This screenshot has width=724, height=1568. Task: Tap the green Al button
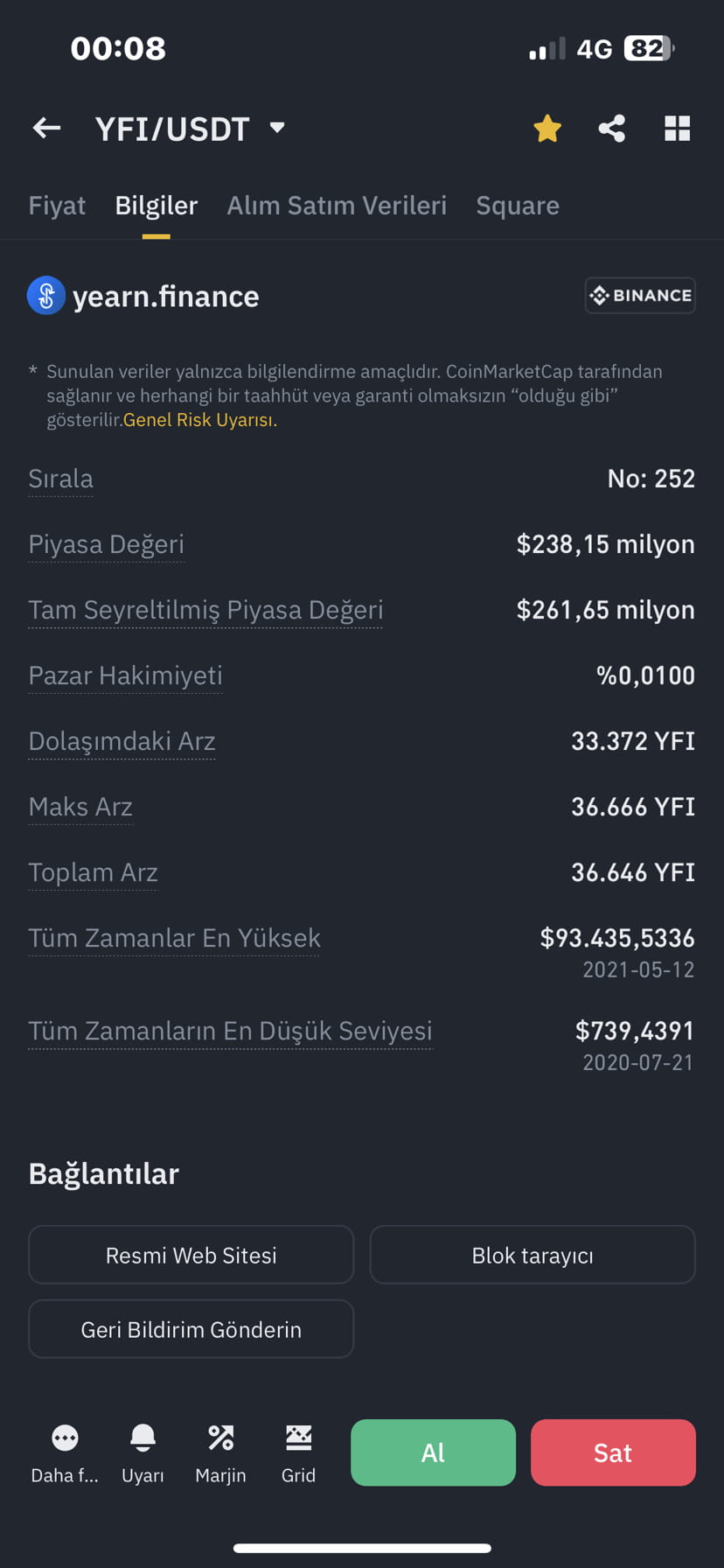coord(433,1452)
